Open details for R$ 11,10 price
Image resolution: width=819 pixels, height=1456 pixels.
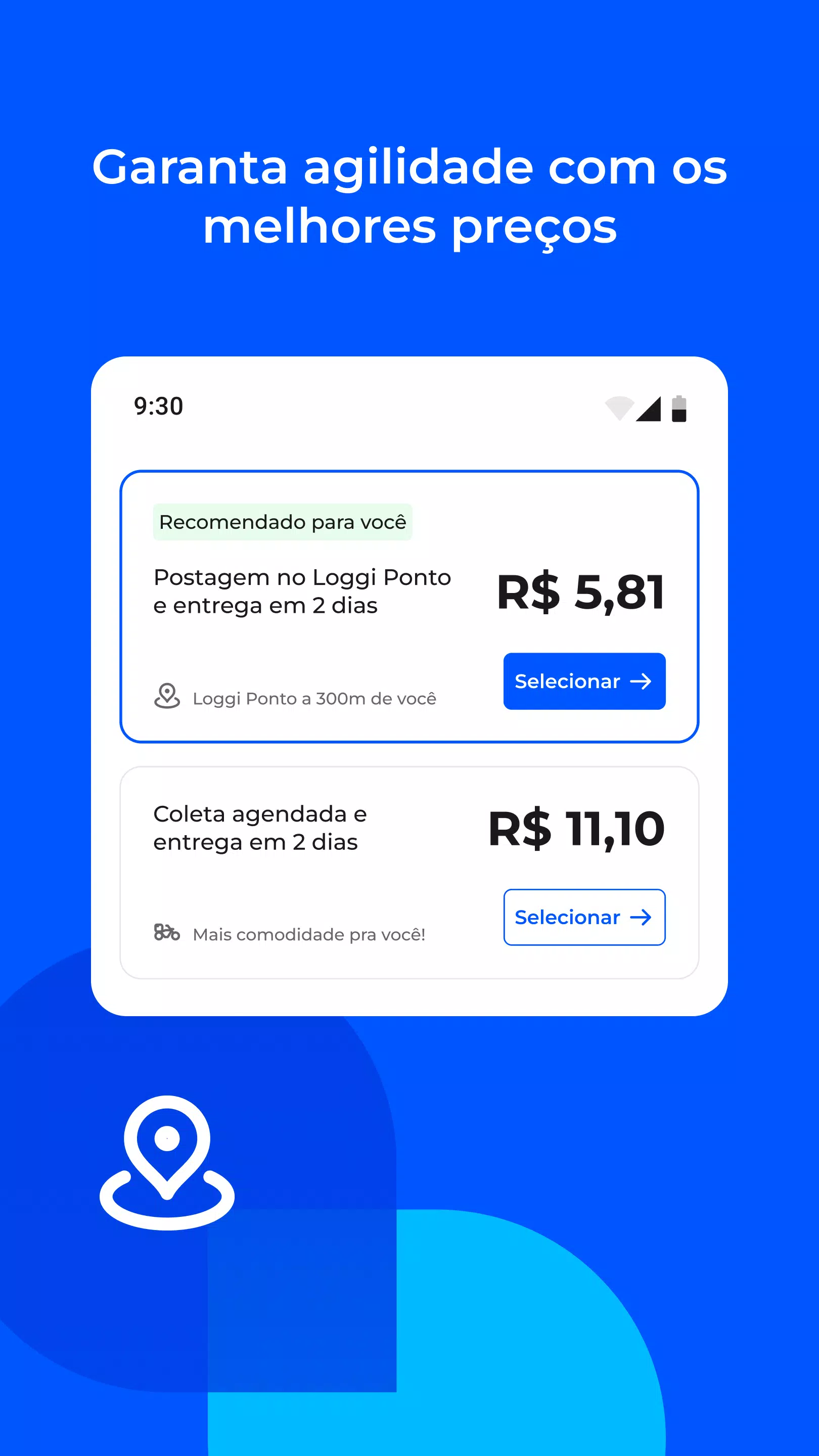click(x=575, y=829)
